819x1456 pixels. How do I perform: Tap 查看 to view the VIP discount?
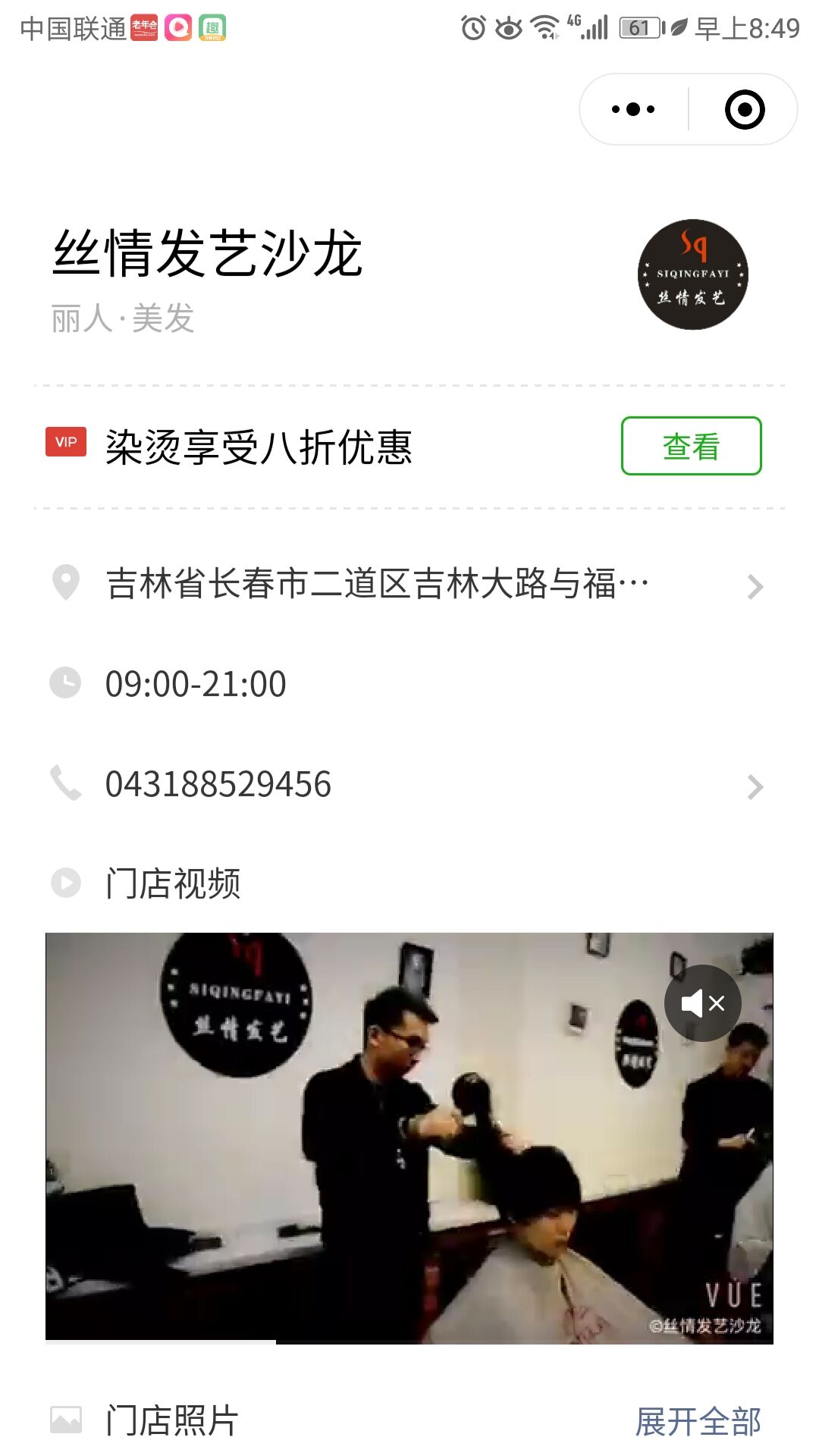click(691, 447)
